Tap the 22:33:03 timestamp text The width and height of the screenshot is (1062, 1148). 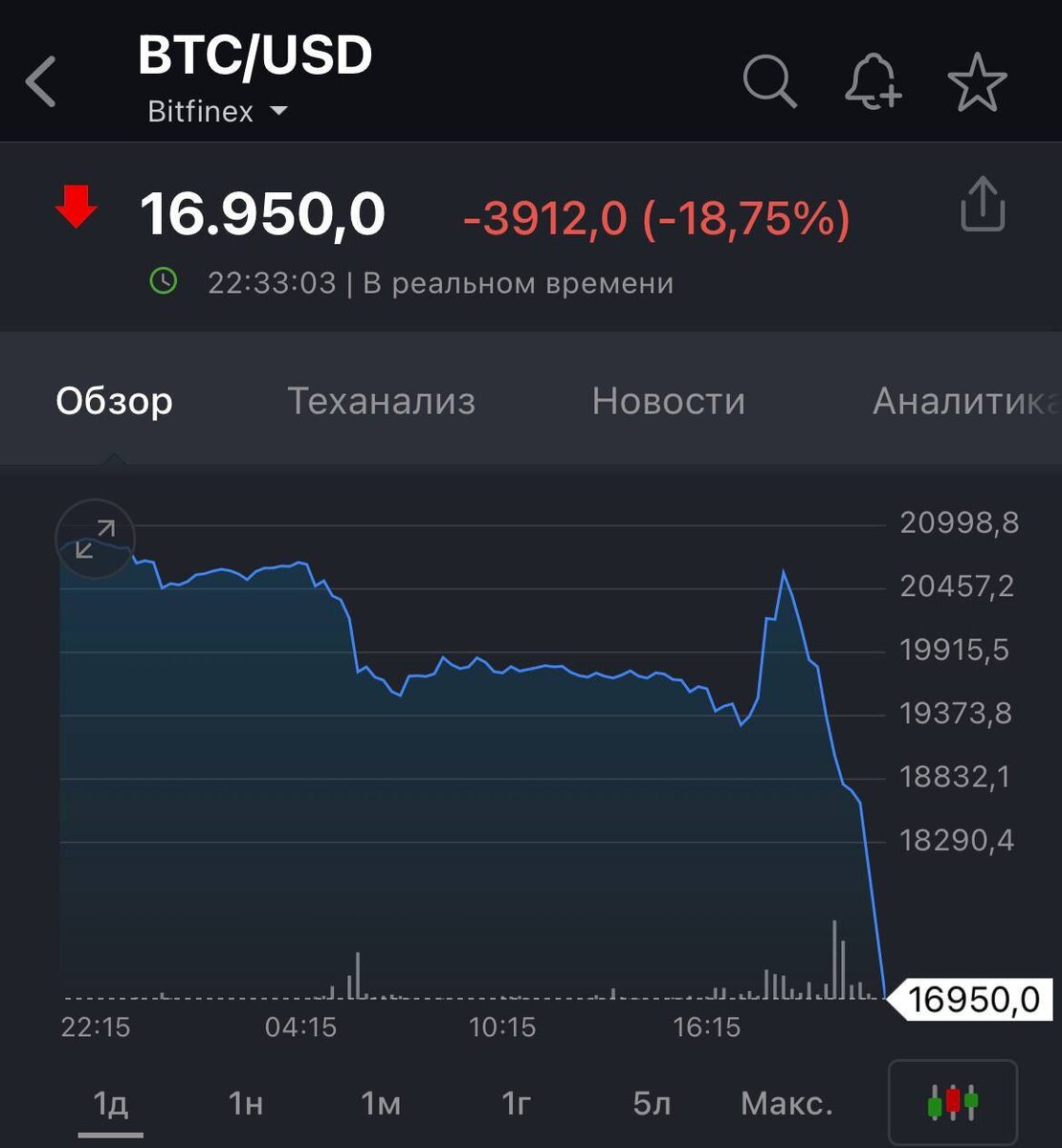pyautogui.click(x=272, y=282)
